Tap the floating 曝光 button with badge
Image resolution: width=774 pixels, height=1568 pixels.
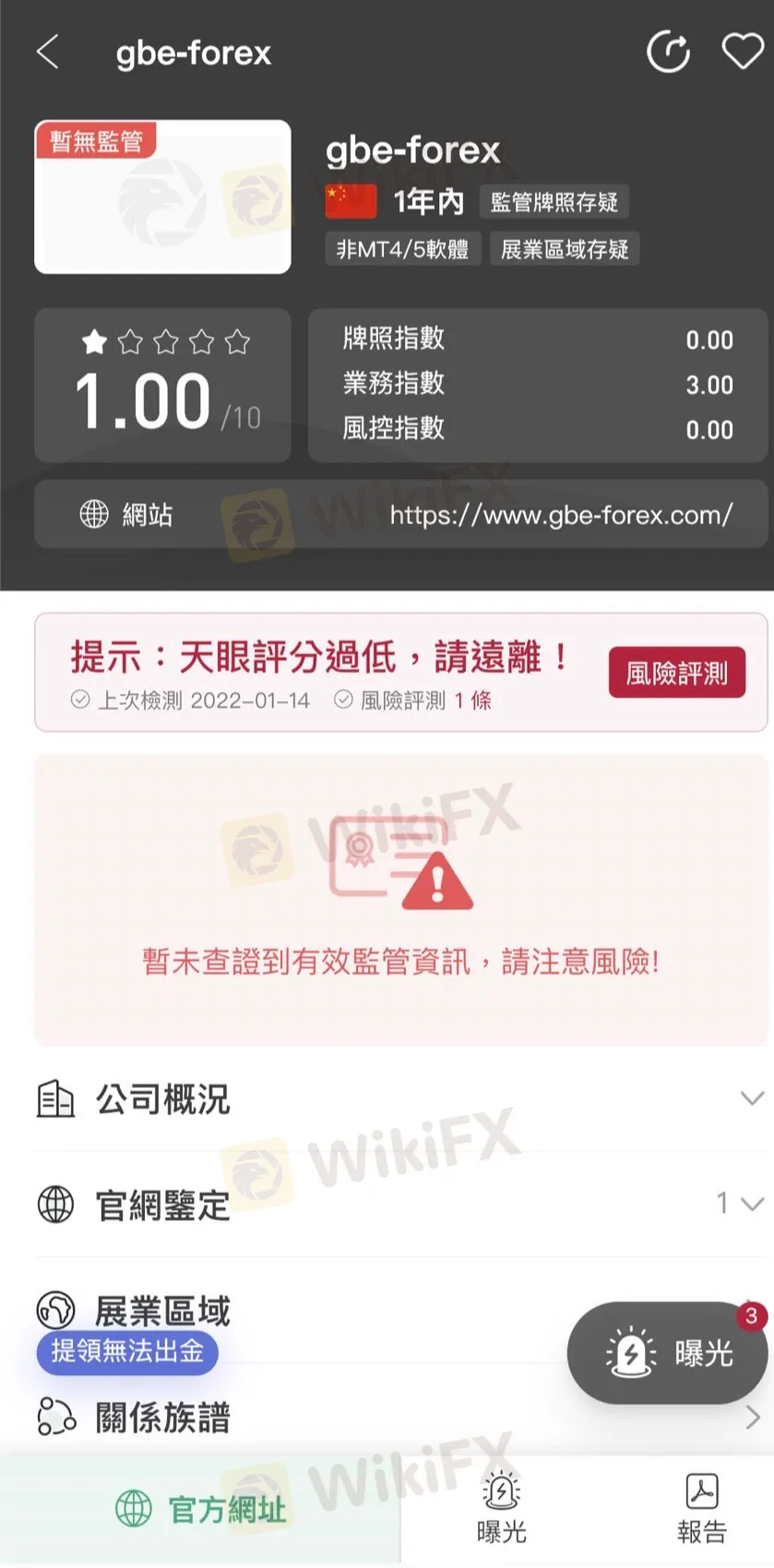(x=668, y=1354)
